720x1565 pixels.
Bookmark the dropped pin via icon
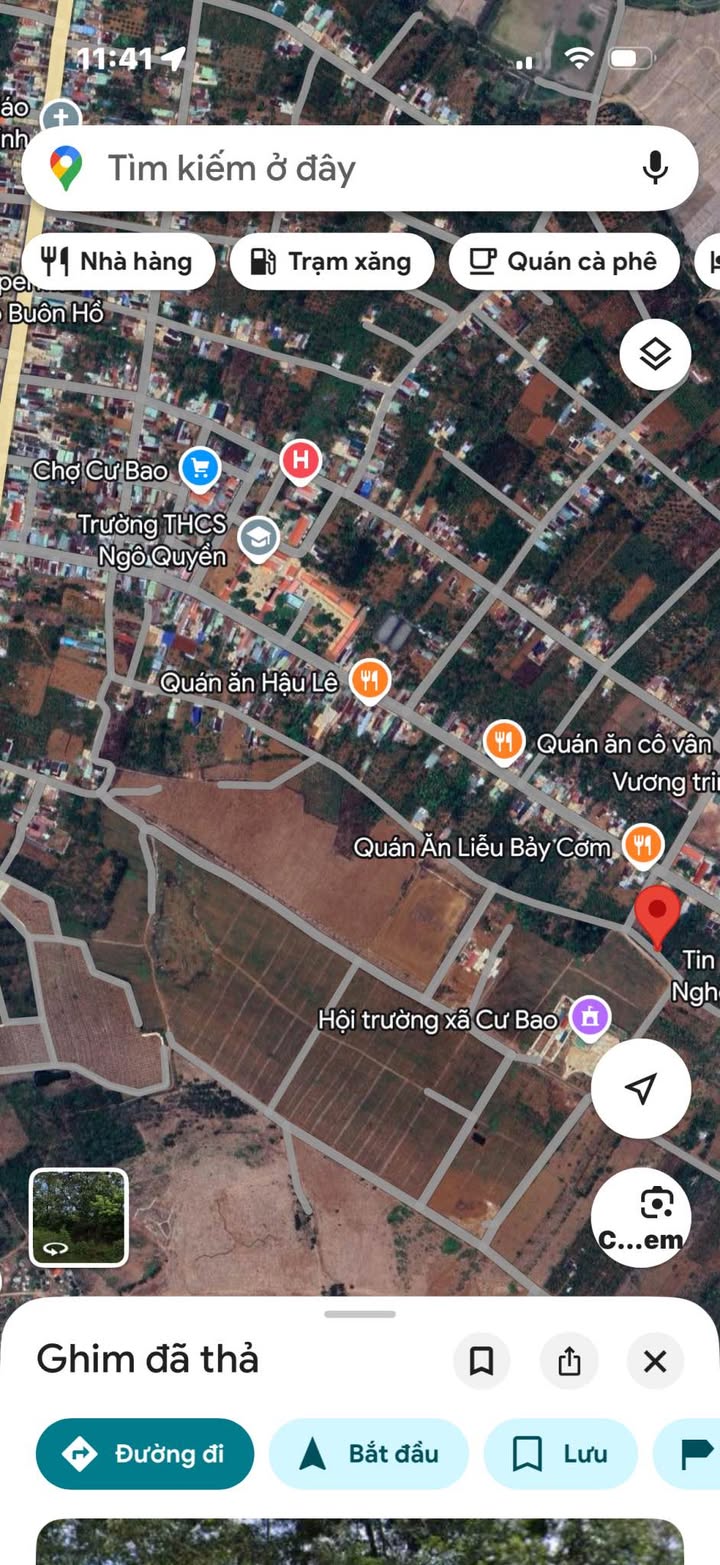pyautogui.click(x=482, y=1361)
